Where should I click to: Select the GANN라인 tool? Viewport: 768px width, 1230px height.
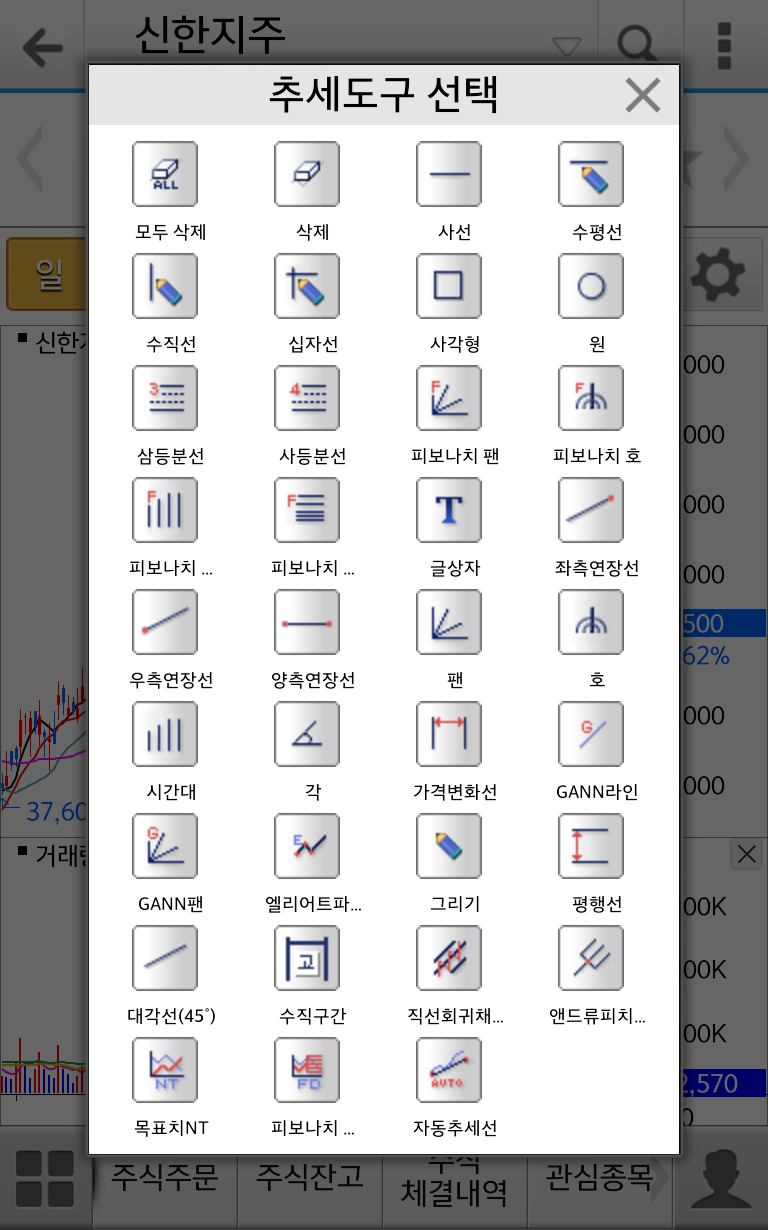point(591,734)
